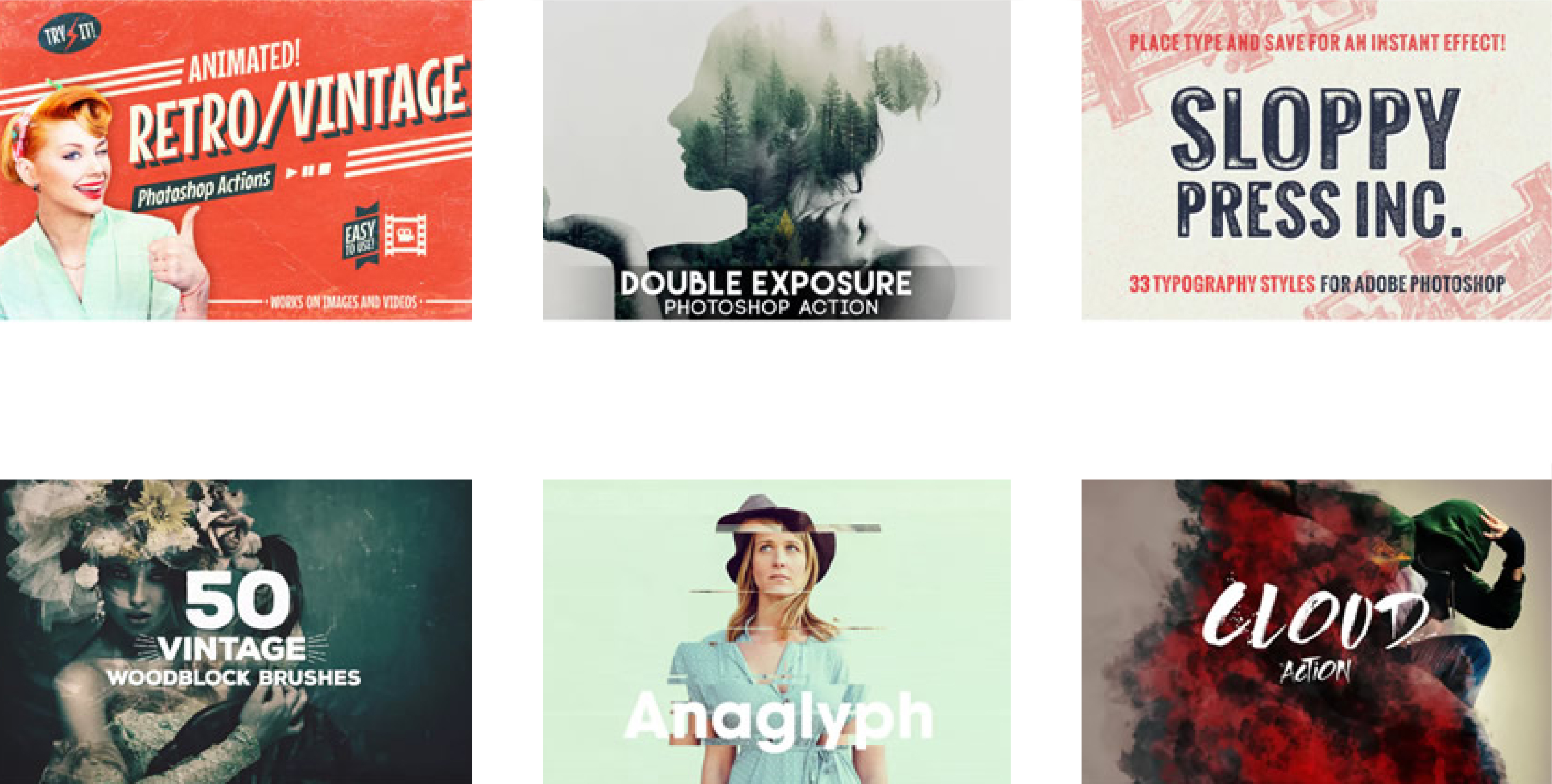Open the Anaglyph tile

tap(776, 631)
